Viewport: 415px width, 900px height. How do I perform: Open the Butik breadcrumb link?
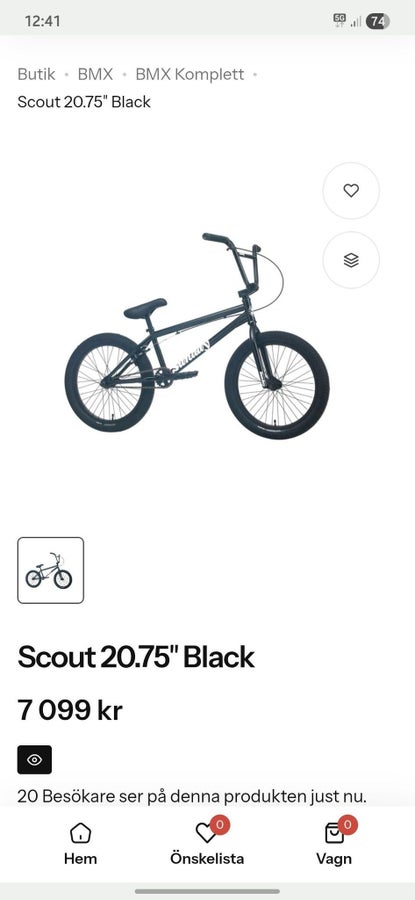[x=36, y=75]
